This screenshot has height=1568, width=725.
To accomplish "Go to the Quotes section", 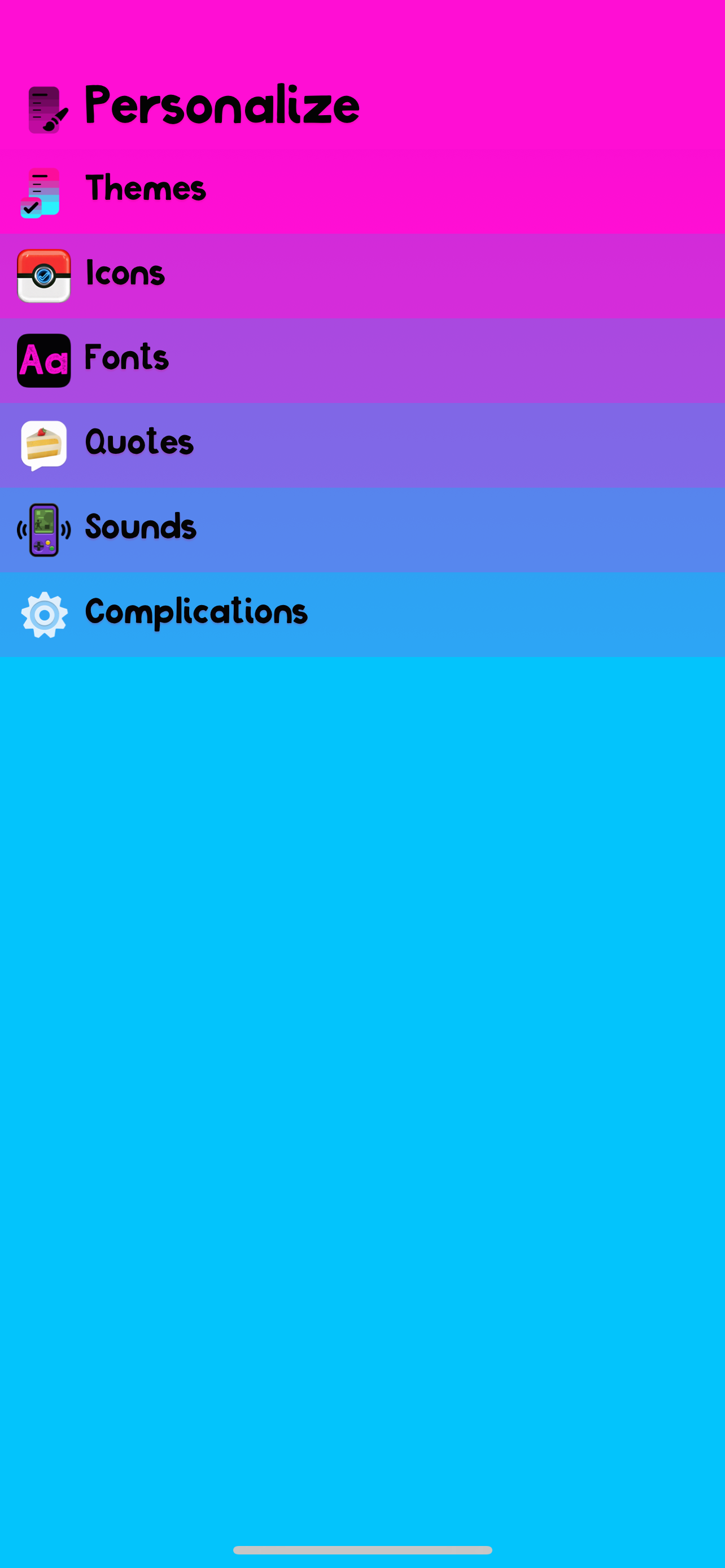I will coord(362,445).
